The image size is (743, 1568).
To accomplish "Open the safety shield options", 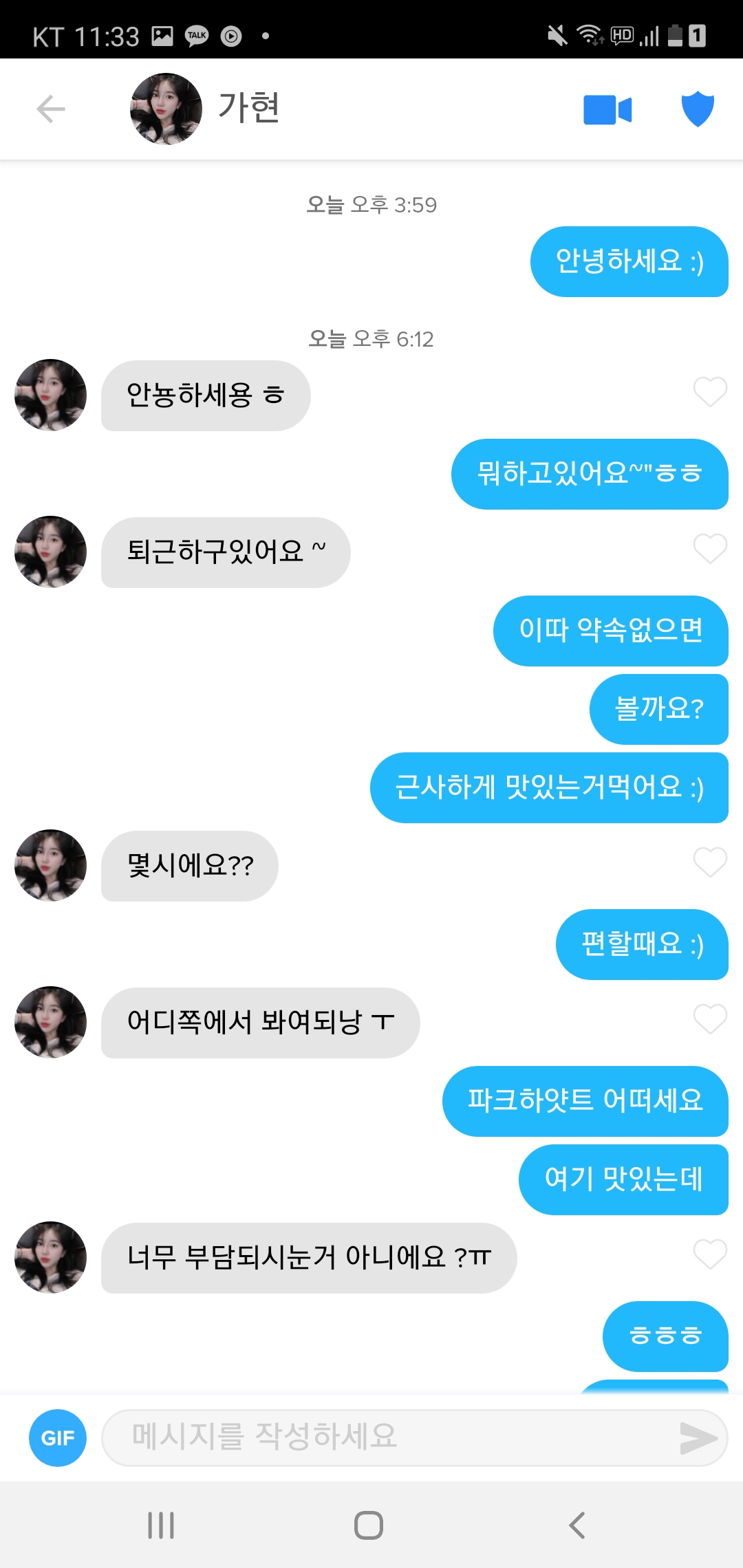I will [x=697, y=109].
